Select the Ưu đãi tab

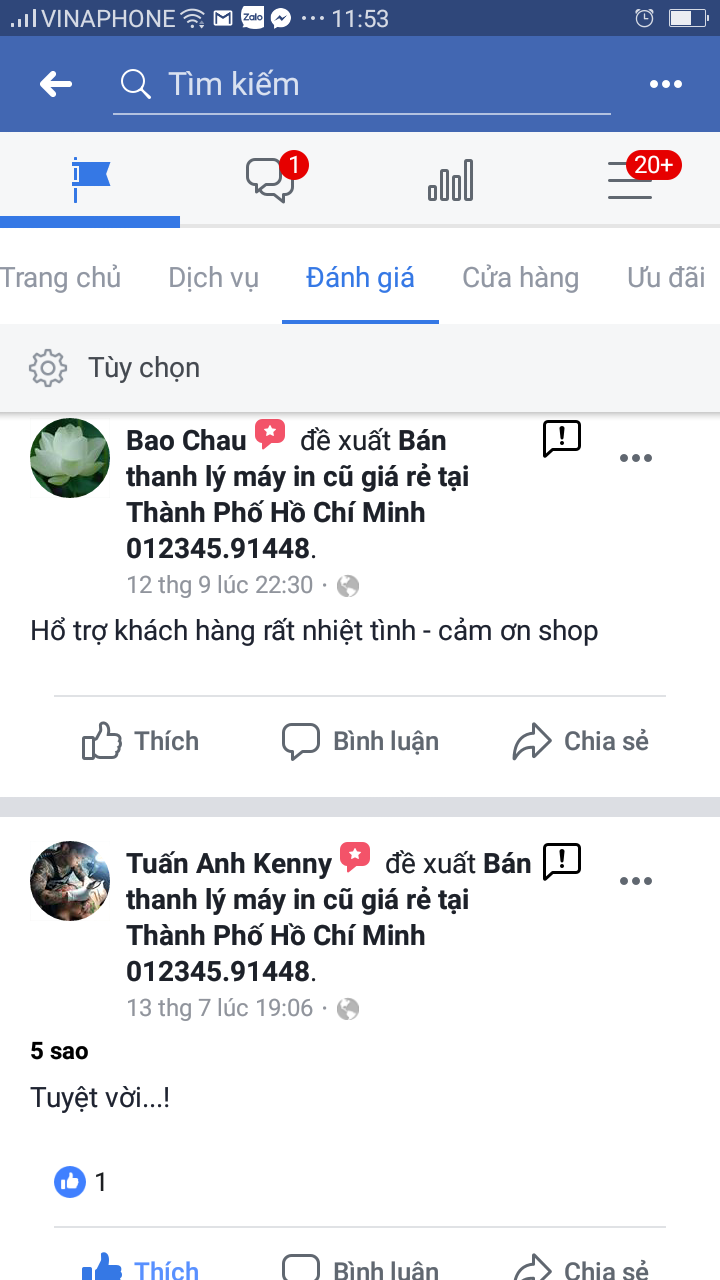666,277
